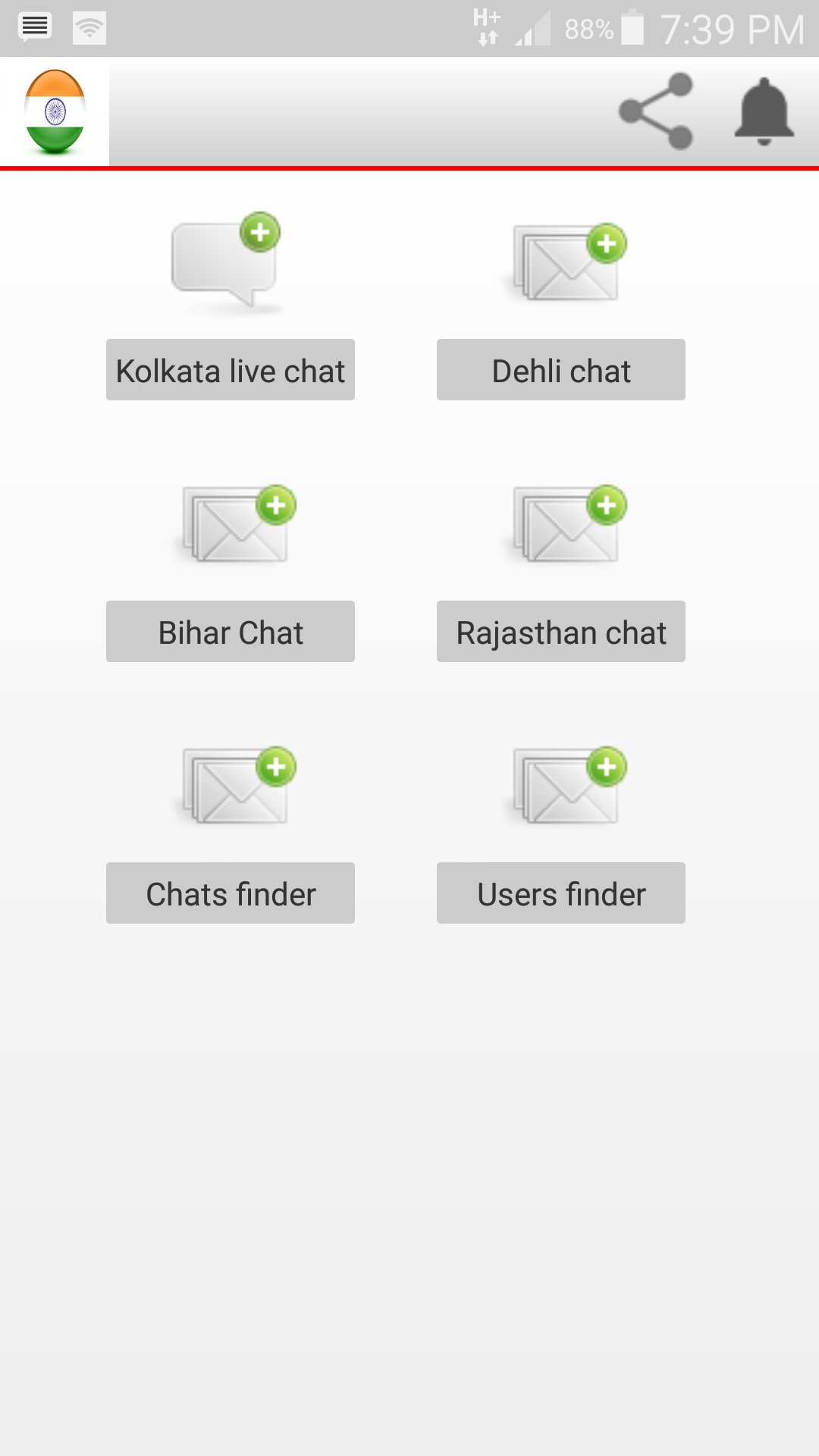Launch the Users finder

click(x=560, y=893)
